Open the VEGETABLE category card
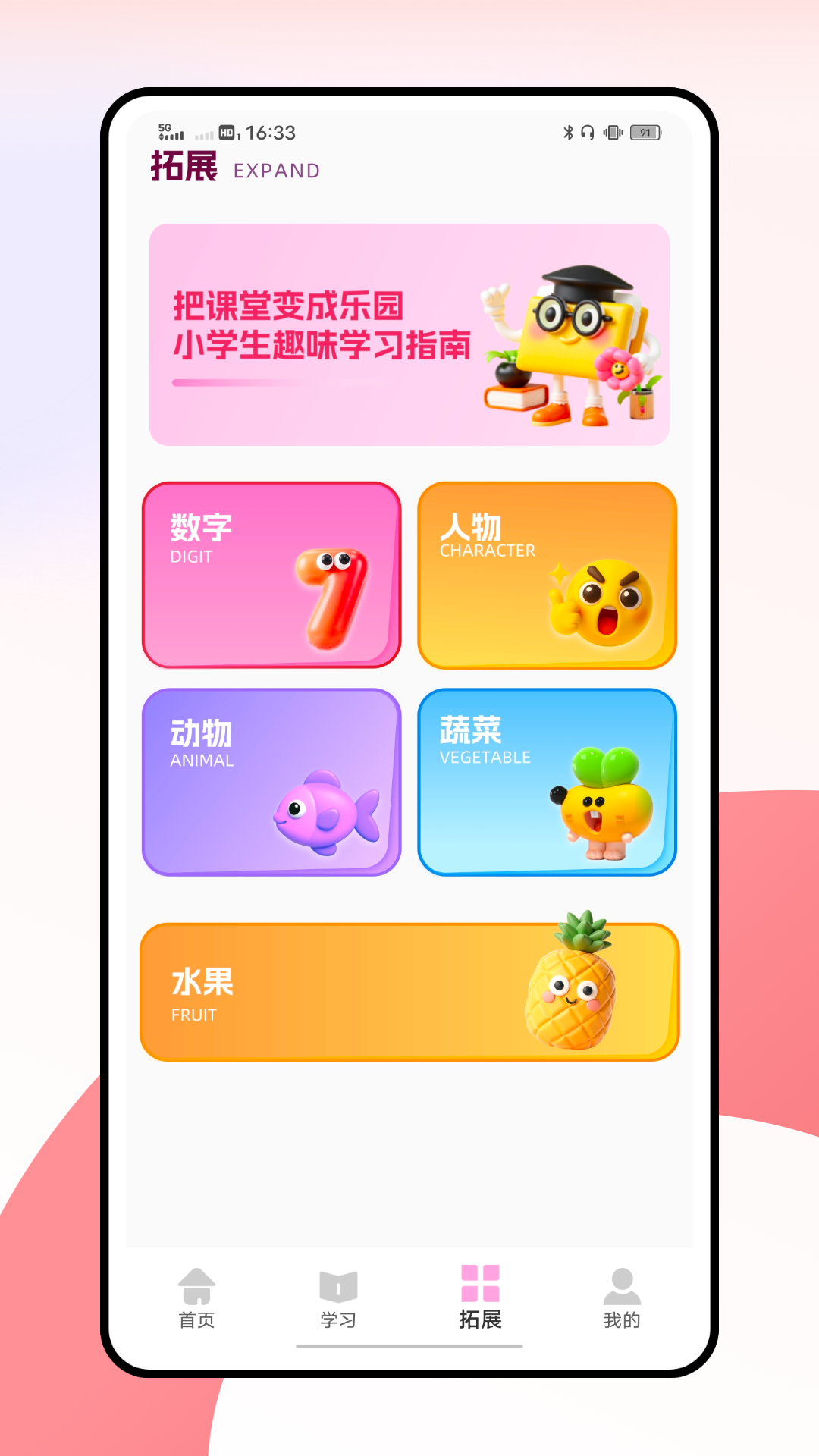The height and width of the screenshot is (1456, 819). click(548, 781)
